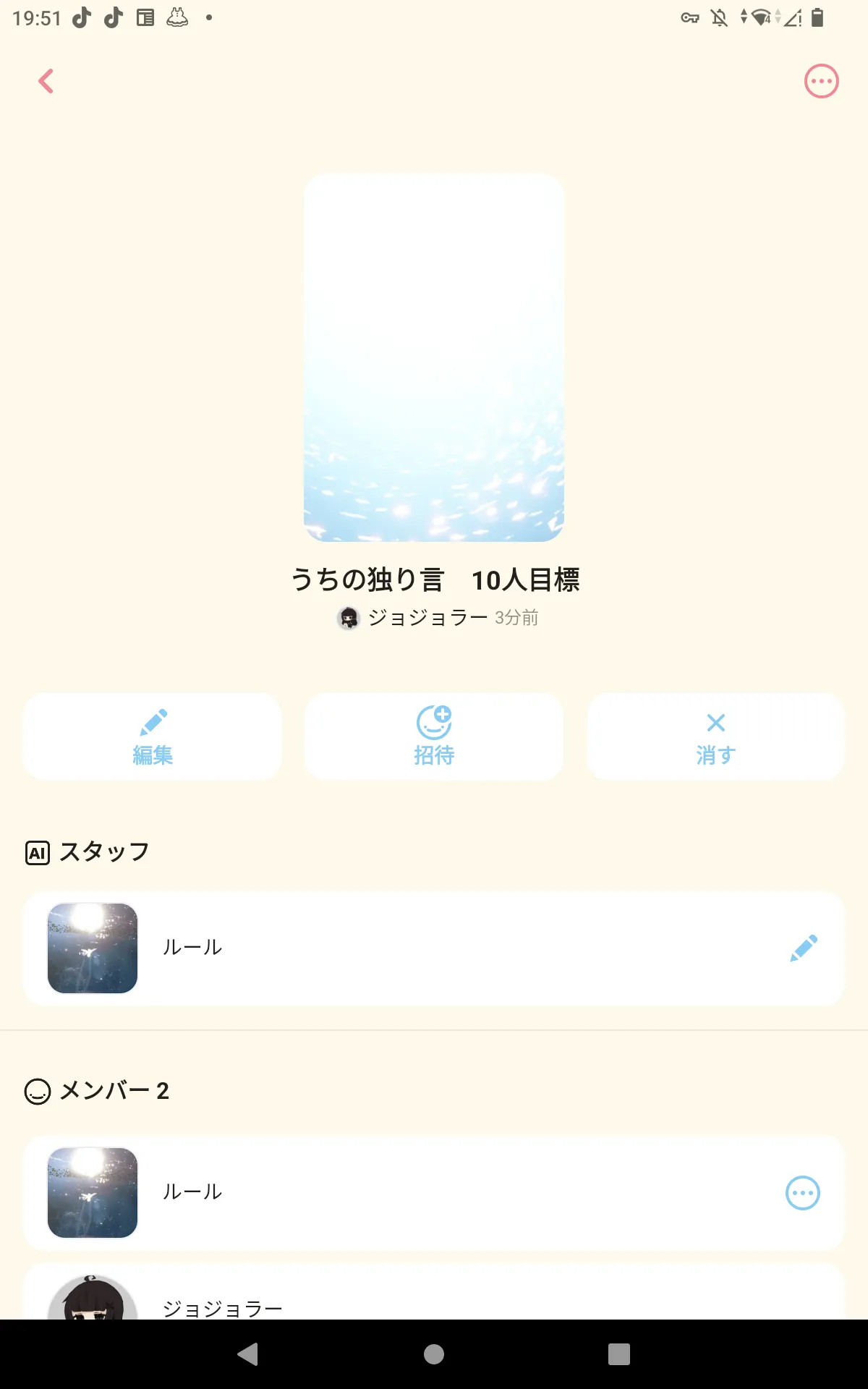View the group cover image
868x1389 pixels.
(434, 357)
